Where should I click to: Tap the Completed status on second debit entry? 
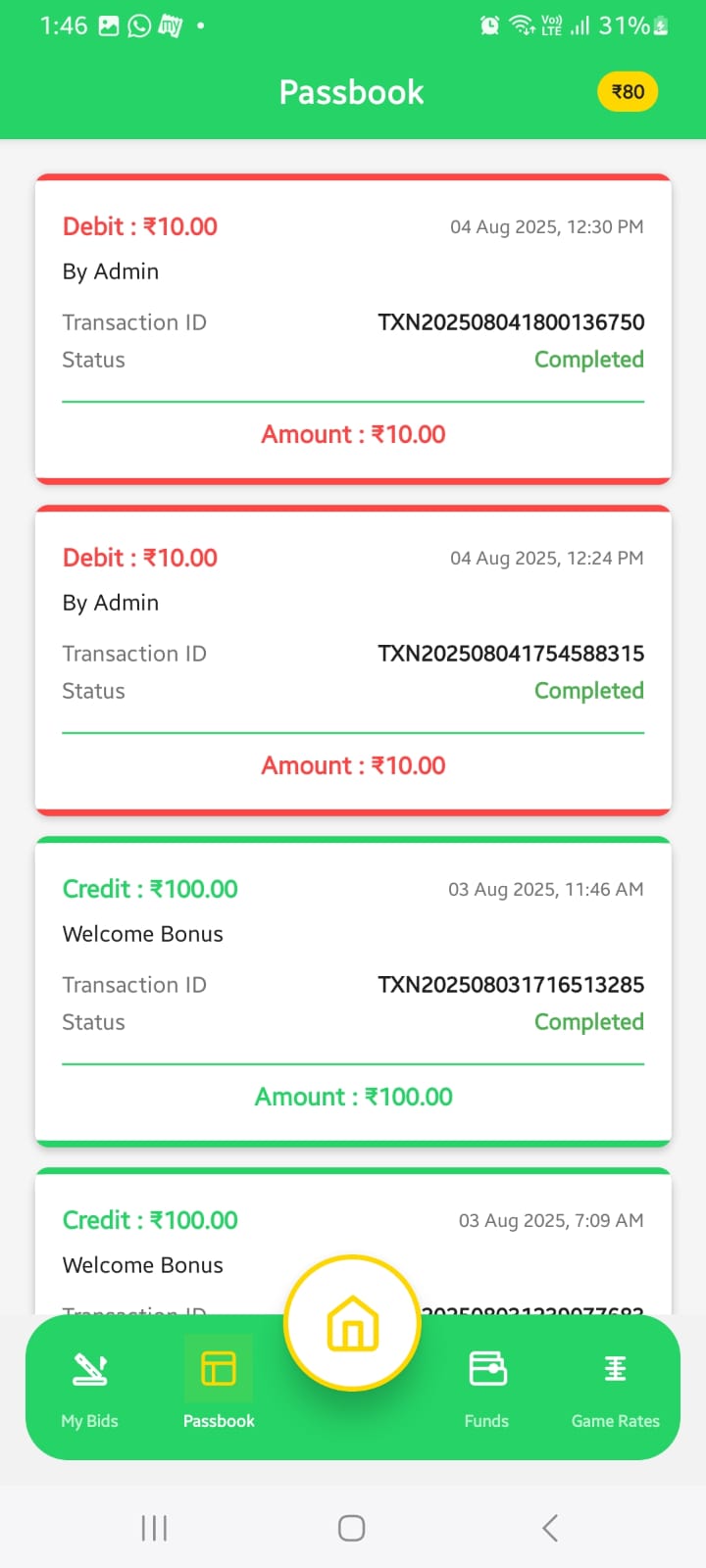[x=588, y=690]
